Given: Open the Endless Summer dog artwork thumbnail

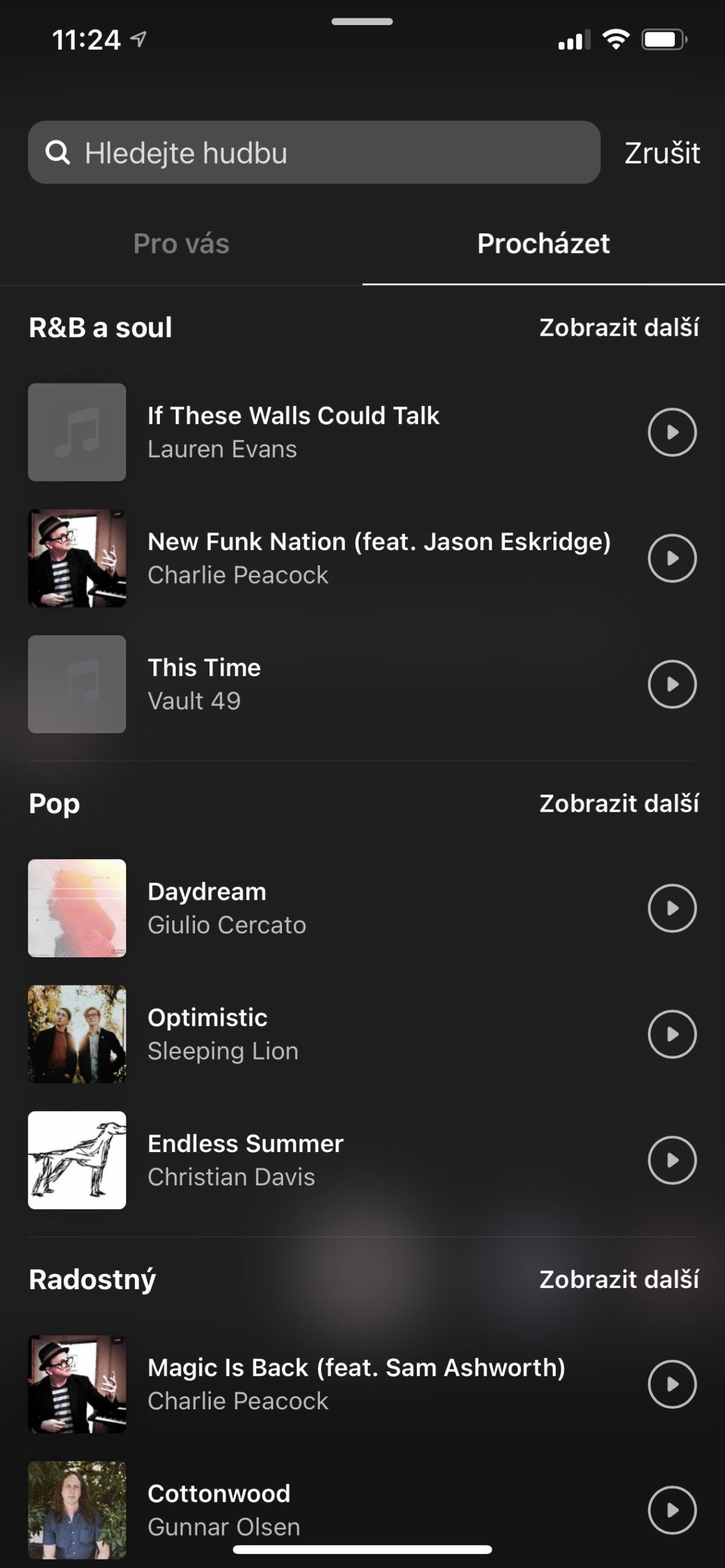Looking at the screenshot, I should click(x=76, y=1159).
